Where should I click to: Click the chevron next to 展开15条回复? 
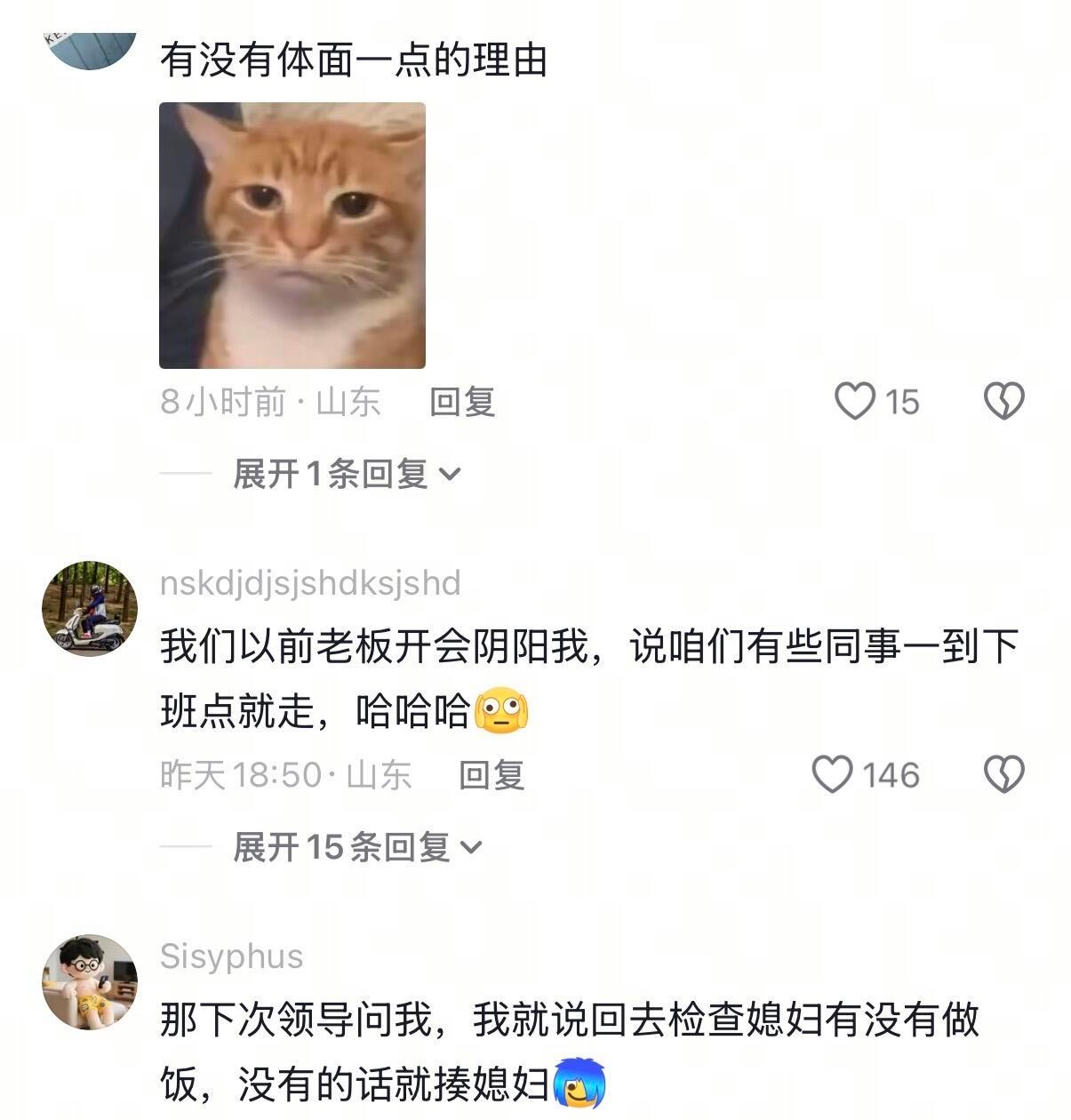tap(473, 849)
